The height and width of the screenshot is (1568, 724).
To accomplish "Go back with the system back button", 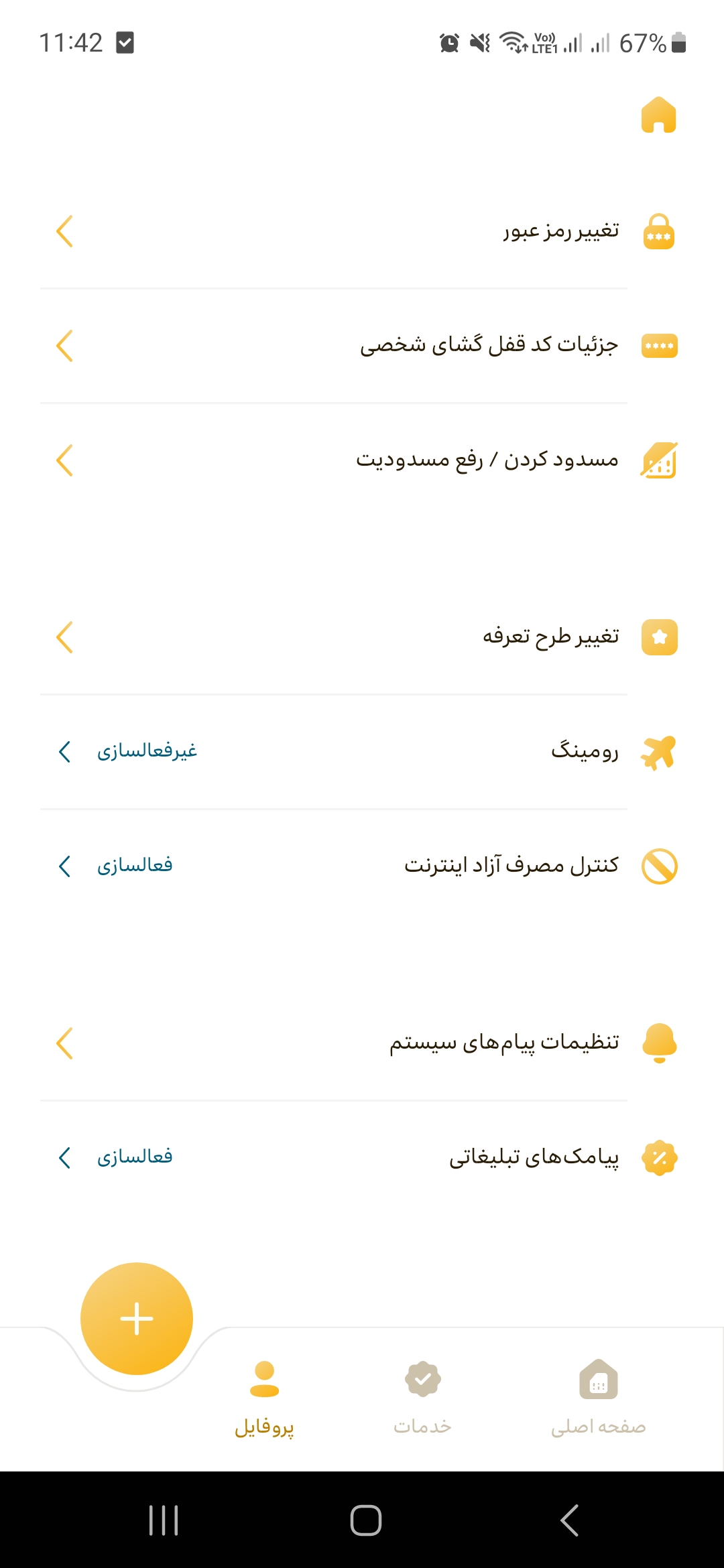I will (569, 1520).
